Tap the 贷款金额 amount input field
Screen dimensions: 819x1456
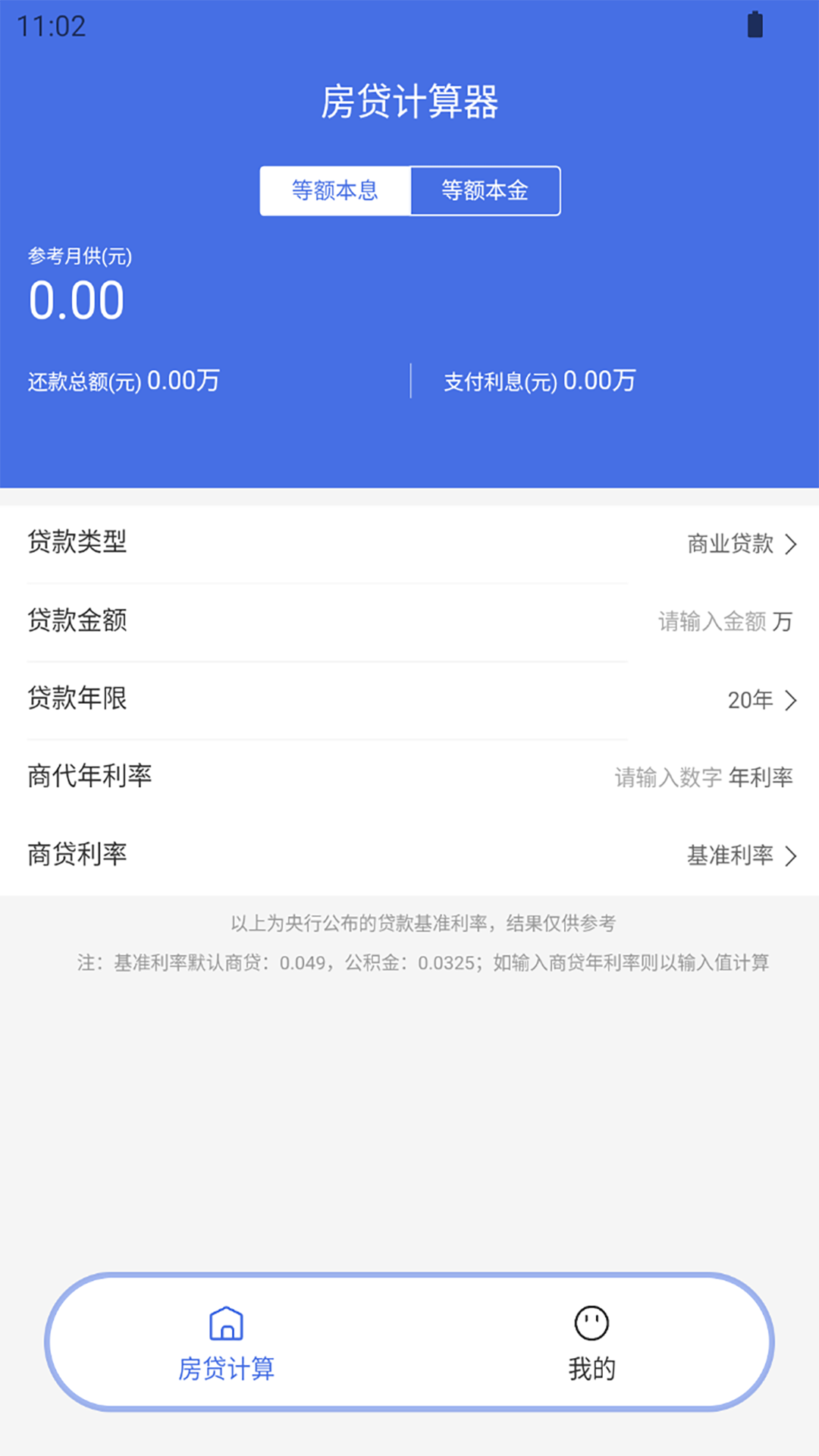click(x=713, y=622)
